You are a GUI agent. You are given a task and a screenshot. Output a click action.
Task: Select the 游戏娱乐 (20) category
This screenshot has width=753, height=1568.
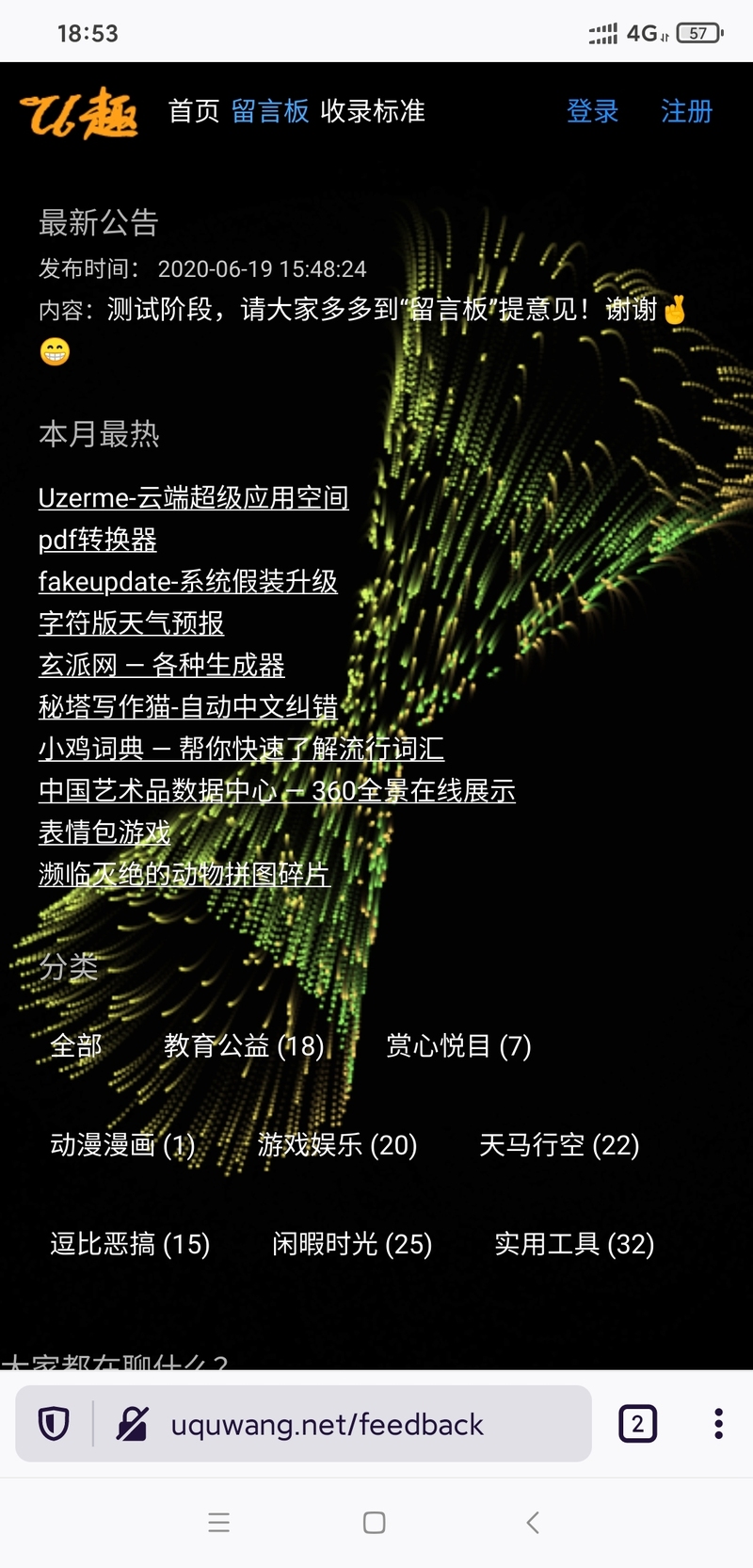click(337, 1144)
